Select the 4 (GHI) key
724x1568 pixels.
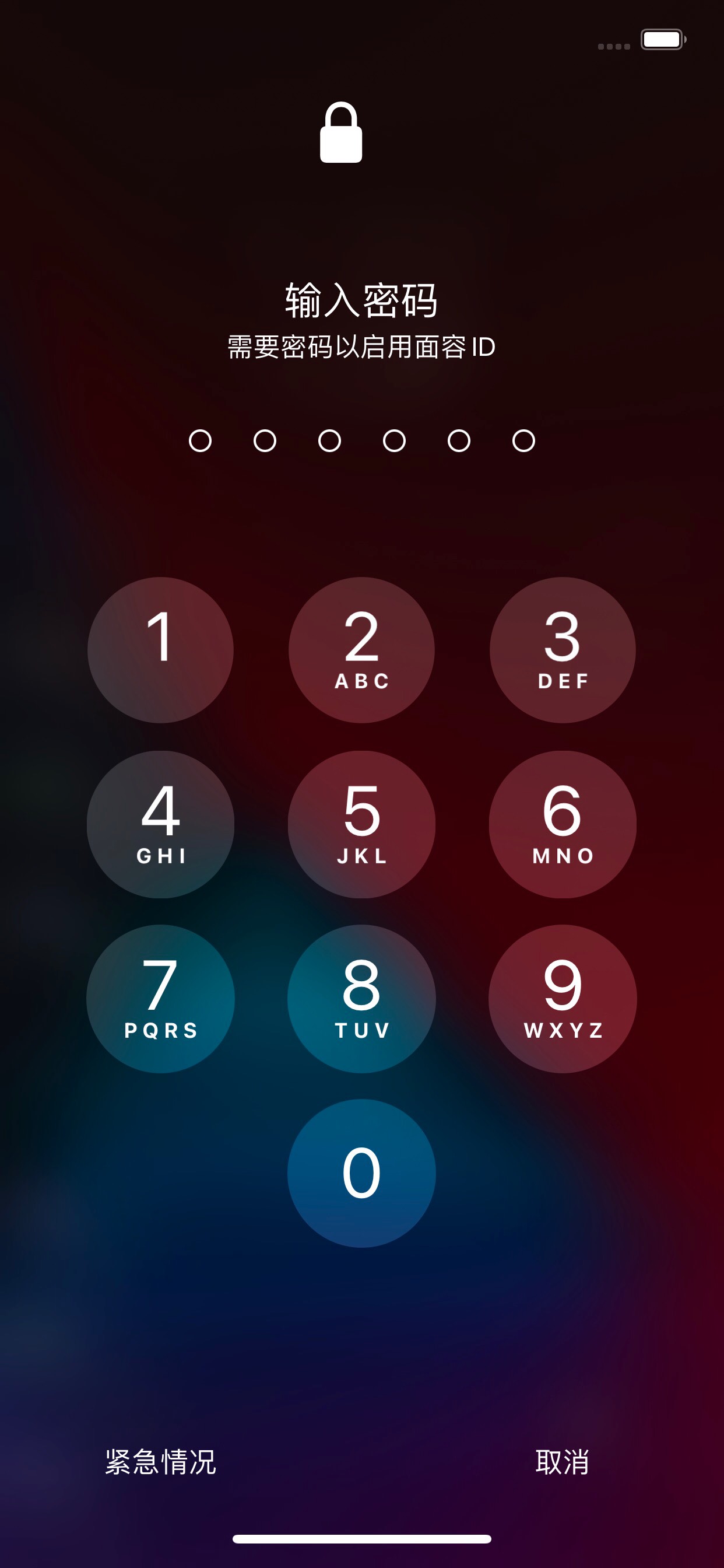pyautogui.click(x=161, y=824)
